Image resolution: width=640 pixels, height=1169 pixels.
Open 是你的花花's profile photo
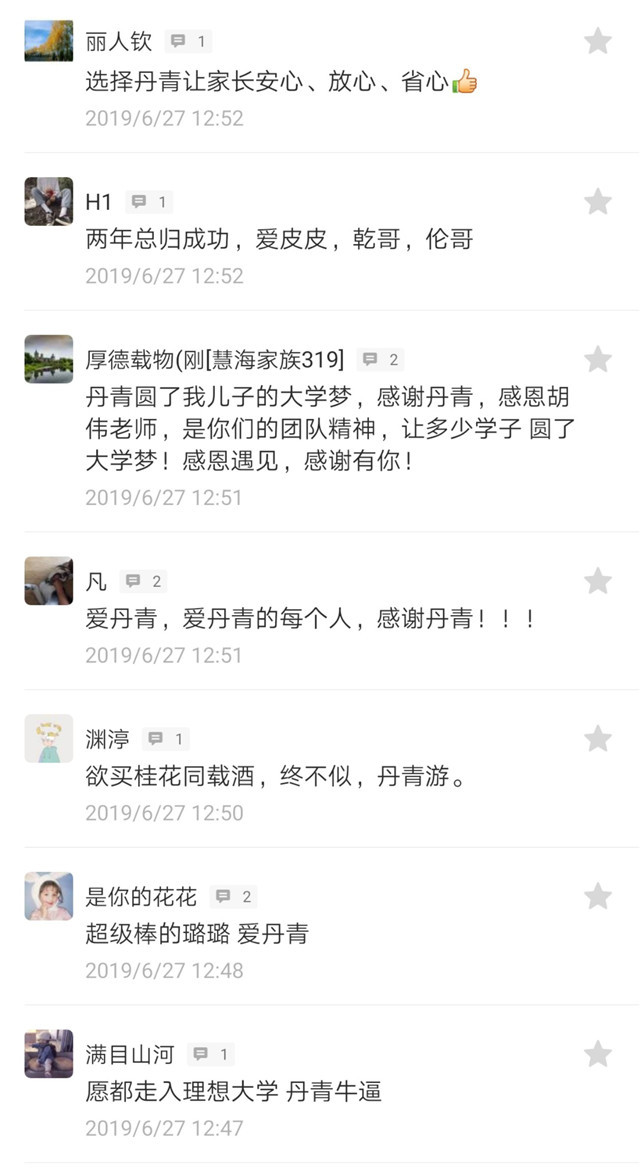point(49,896)
